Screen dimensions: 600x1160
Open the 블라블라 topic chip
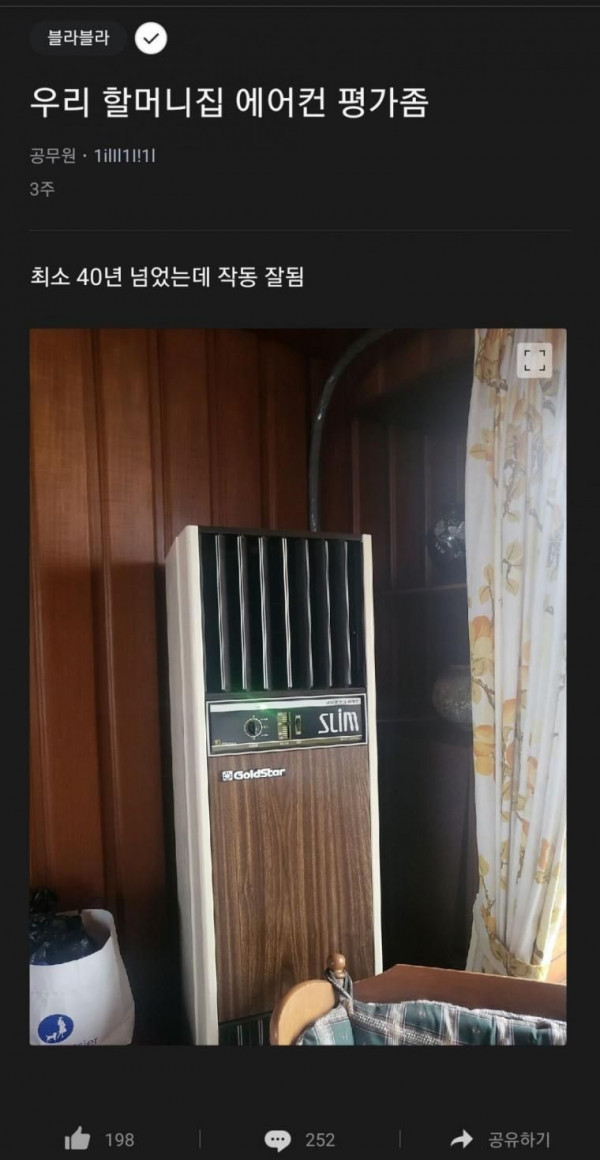[78, 39]
